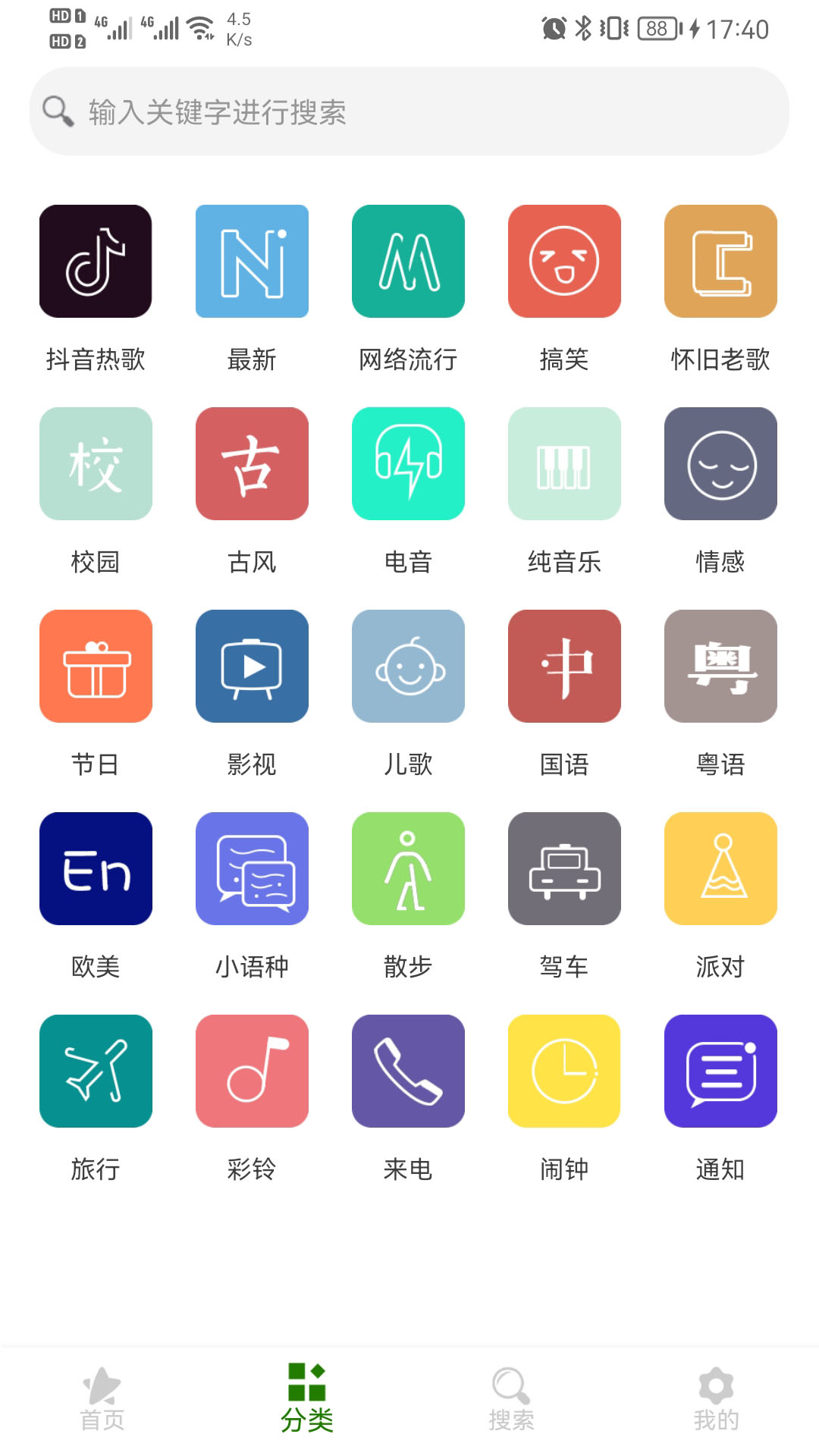
Task: Select the 粤语 category
Action: coord(720,667)
